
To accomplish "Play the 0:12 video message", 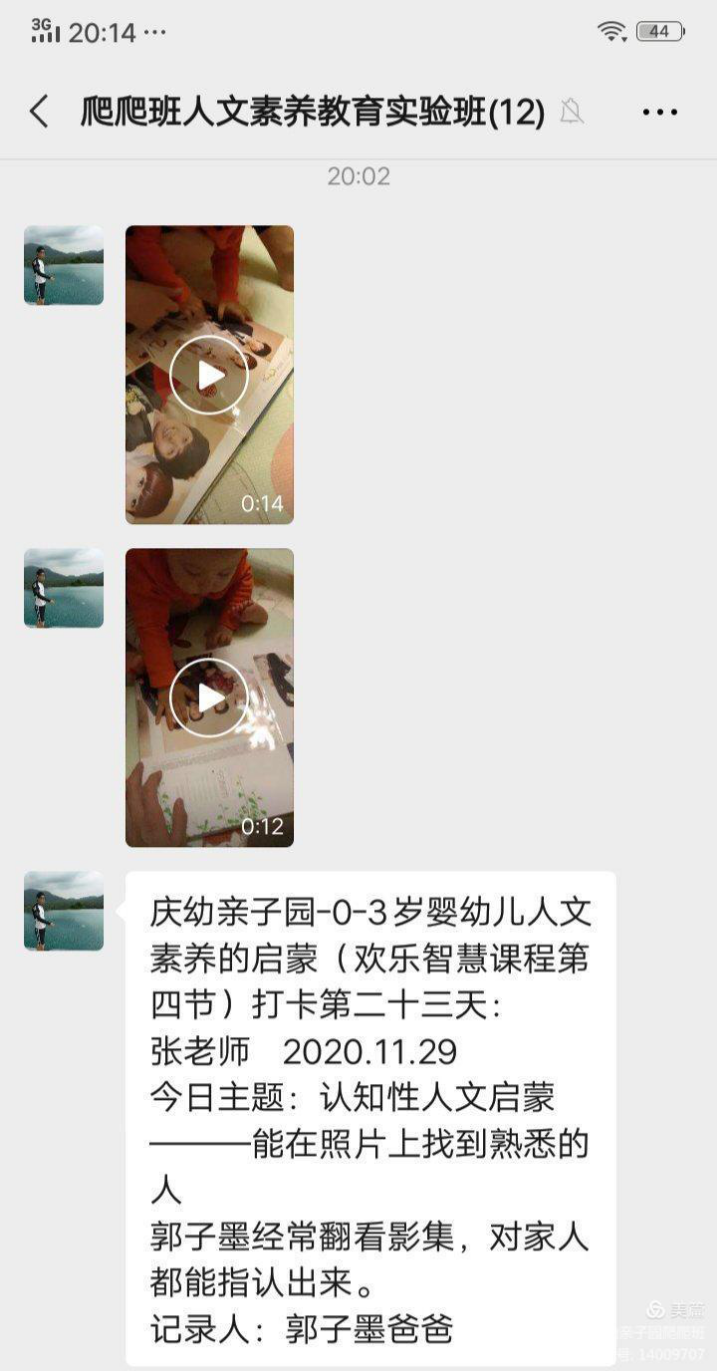I will point(209,698).
